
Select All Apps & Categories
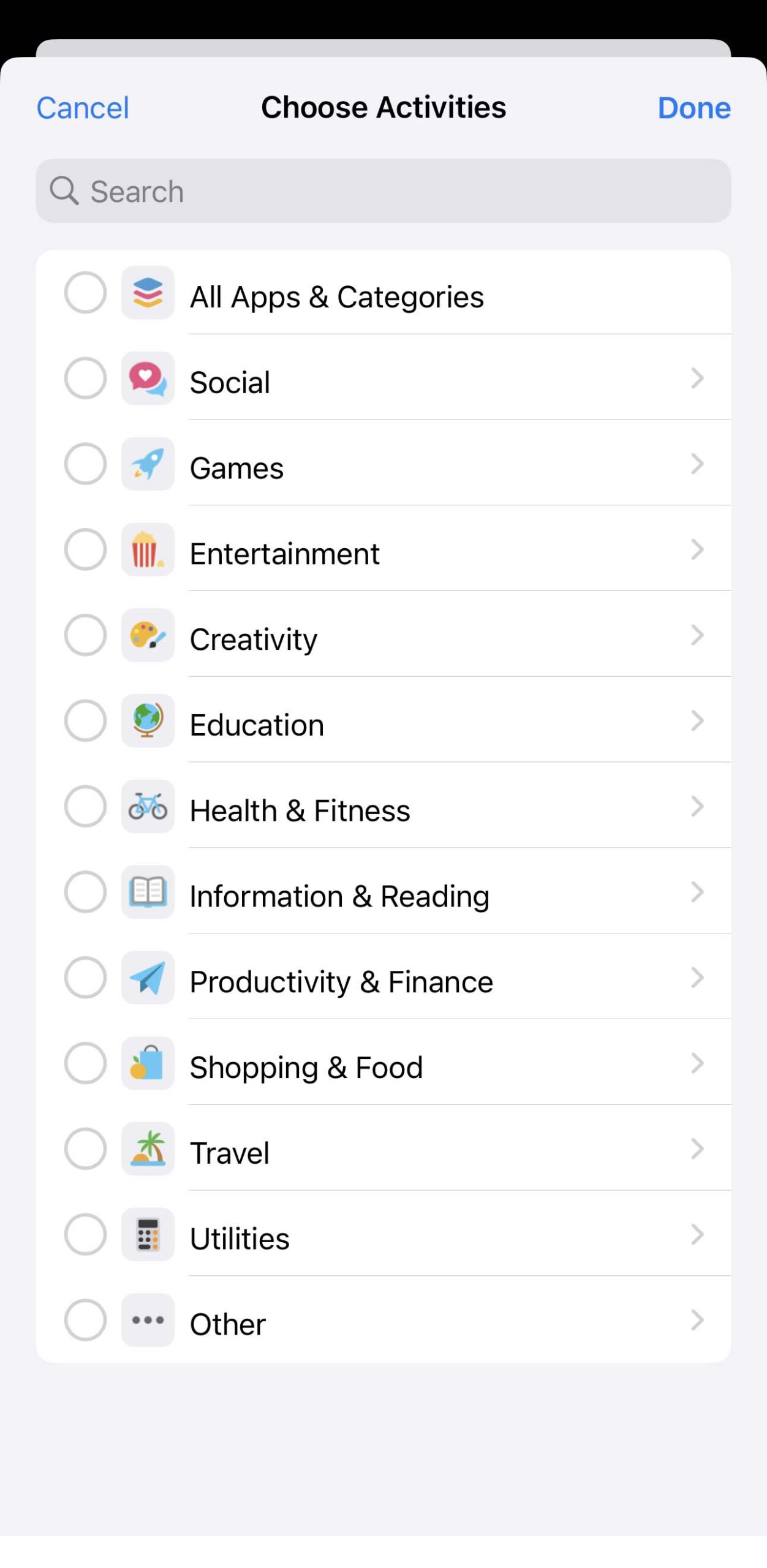tap(85, 293)
